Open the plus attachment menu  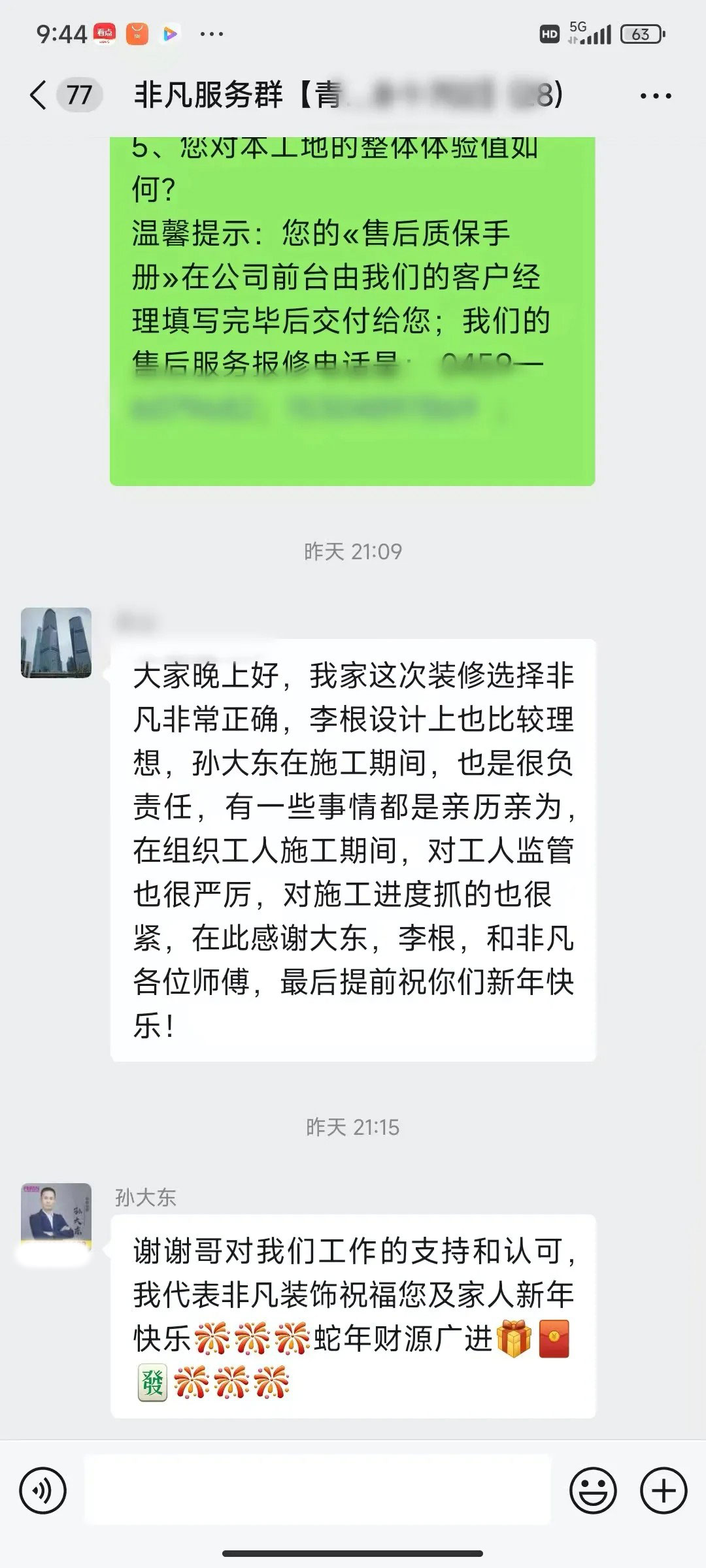[664, 1491]
